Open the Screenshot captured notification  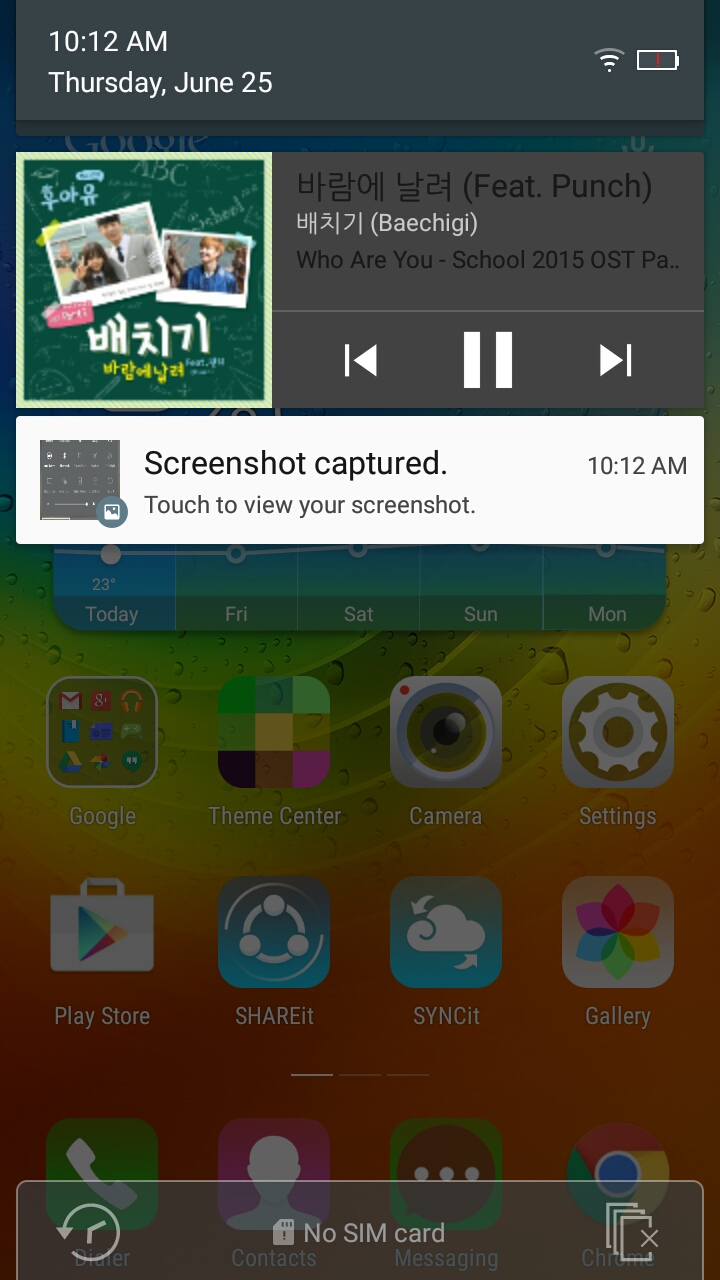pyautogui.click(x=360, y=480)
